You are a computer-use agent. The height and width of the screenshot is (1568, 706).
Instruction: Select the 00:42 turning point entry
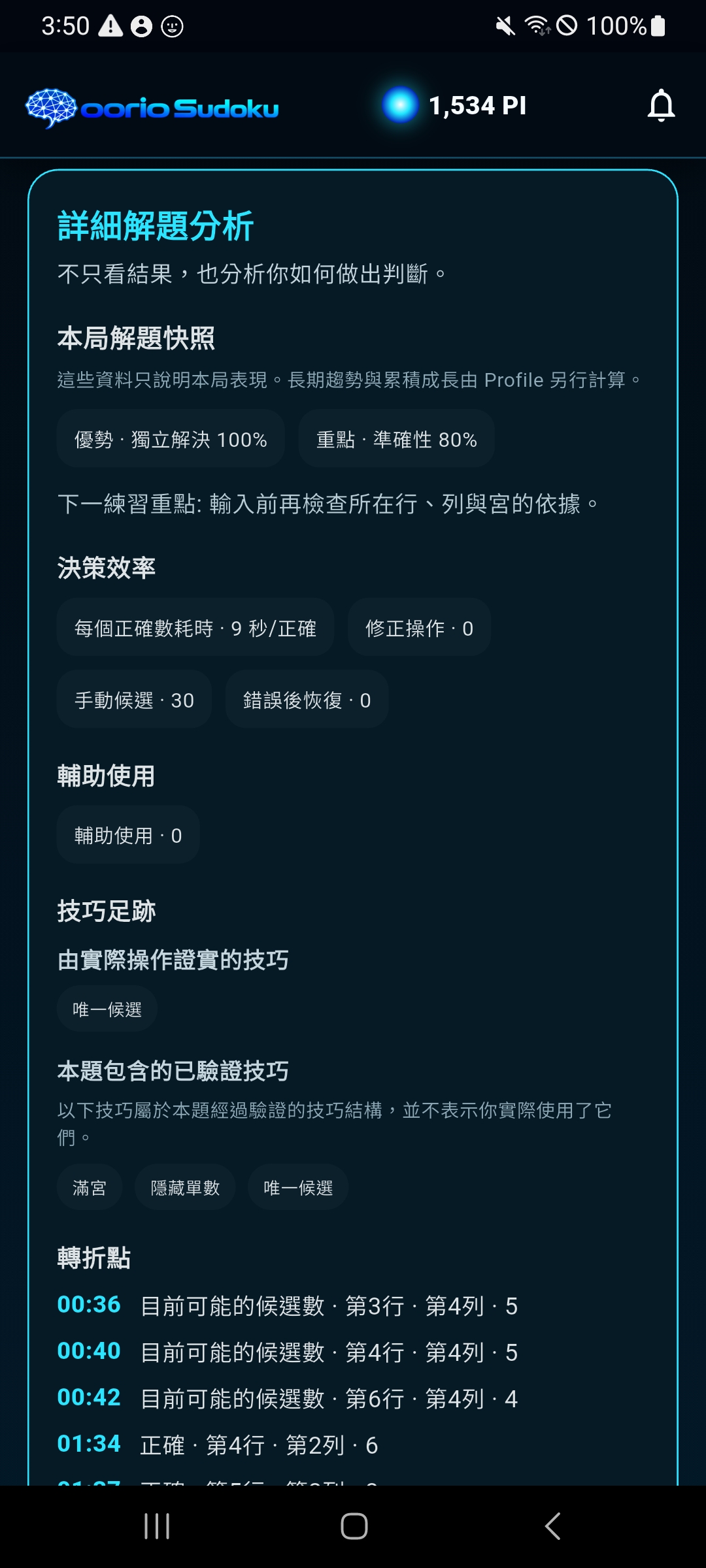(288, 1398)
